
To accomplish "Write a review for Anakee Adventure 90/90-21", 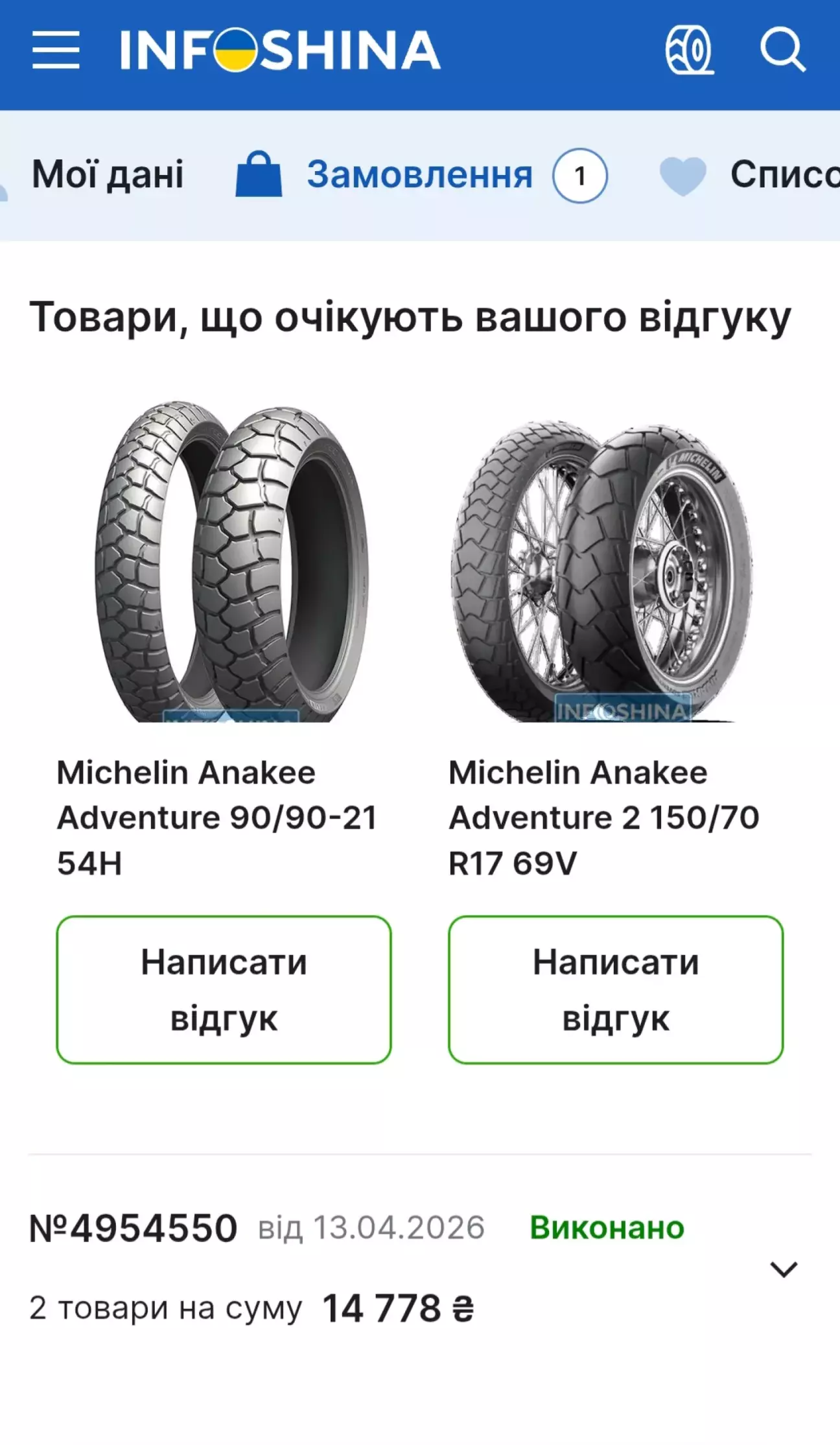I will (224, 989).
